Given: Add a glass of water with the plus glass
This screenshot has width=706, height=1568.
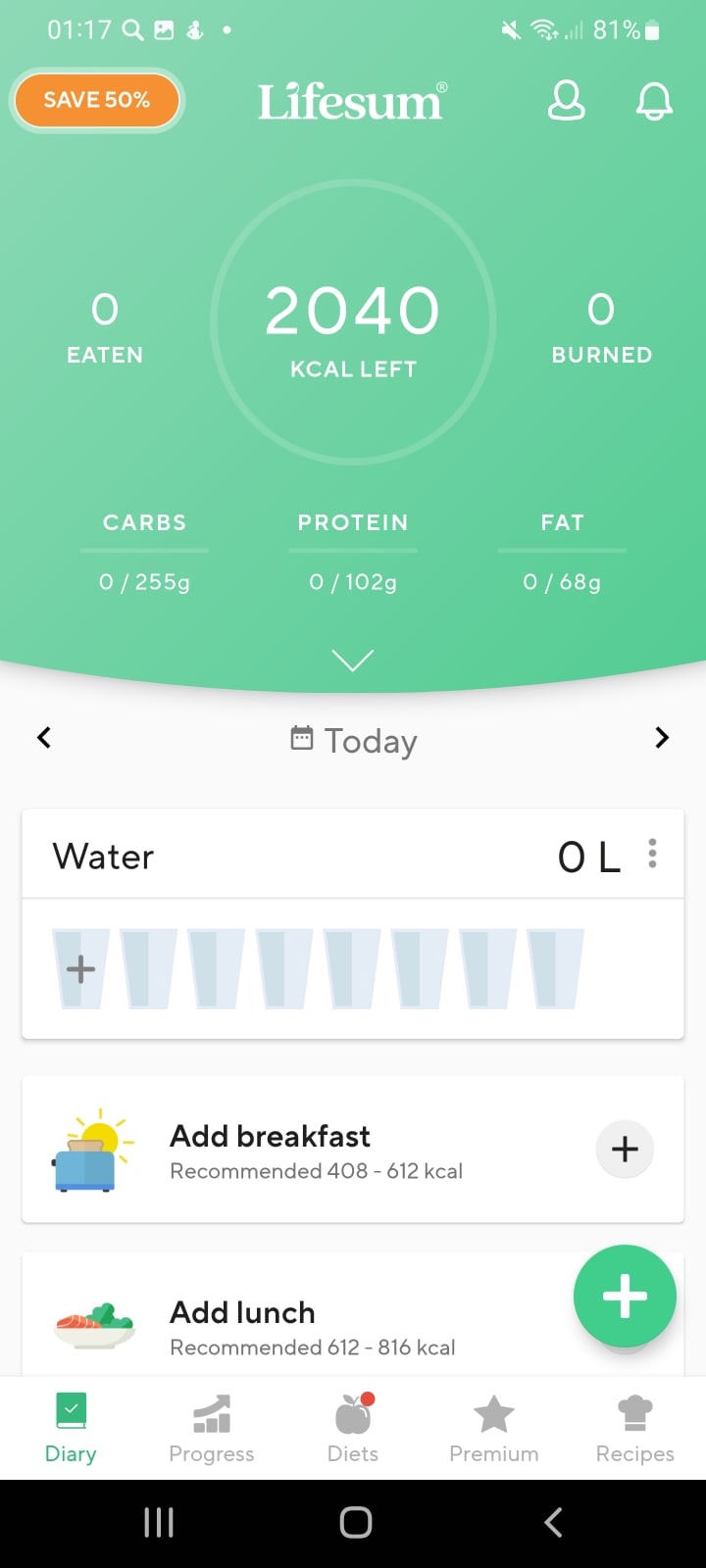Looking at the screenshot, I should point(80,968).
